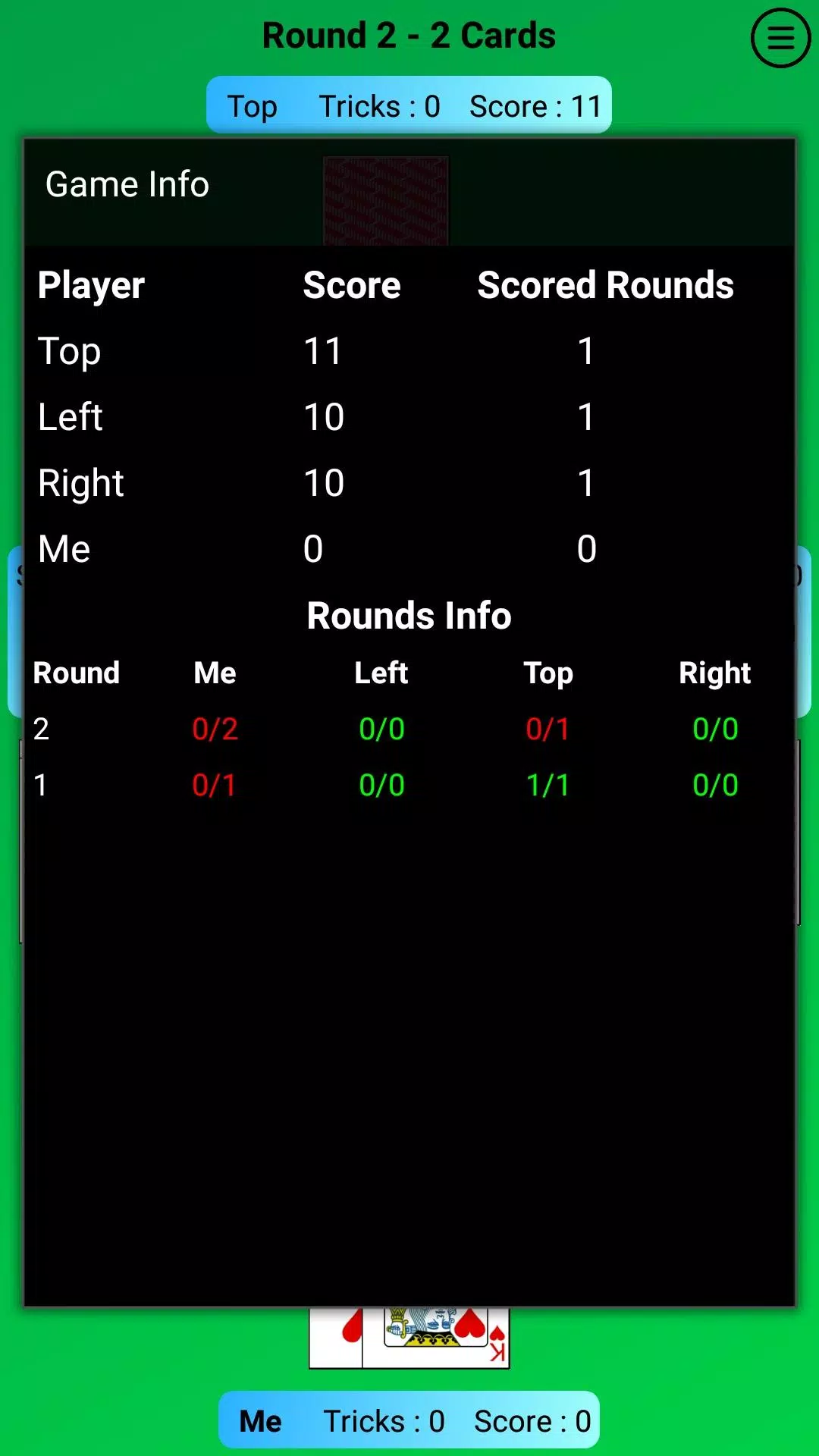Open the hamburger menu icon
The width and height of the screenshot is (819, 1456).
tap(780, 38)
